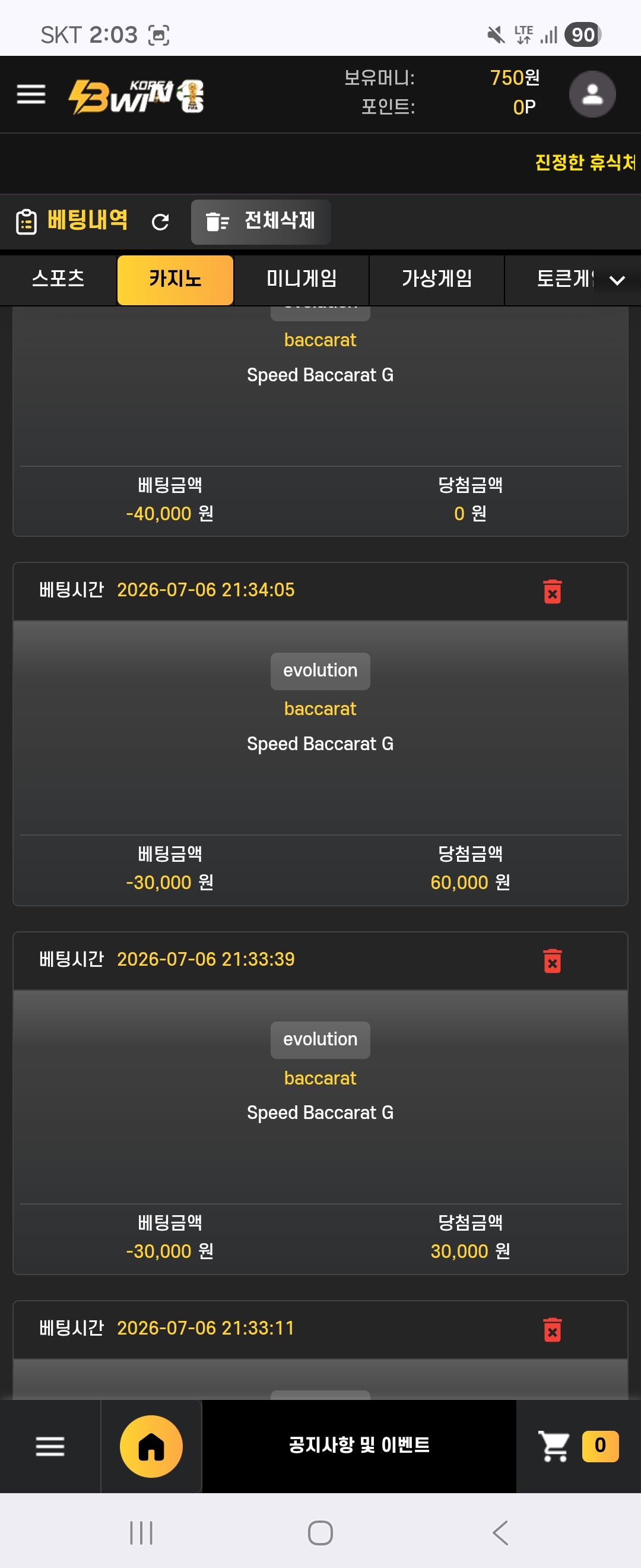This screenshot has height=1568, width=641.
Task: Open the bottom bar menu icon
Action: click(x=50, y=1446)
